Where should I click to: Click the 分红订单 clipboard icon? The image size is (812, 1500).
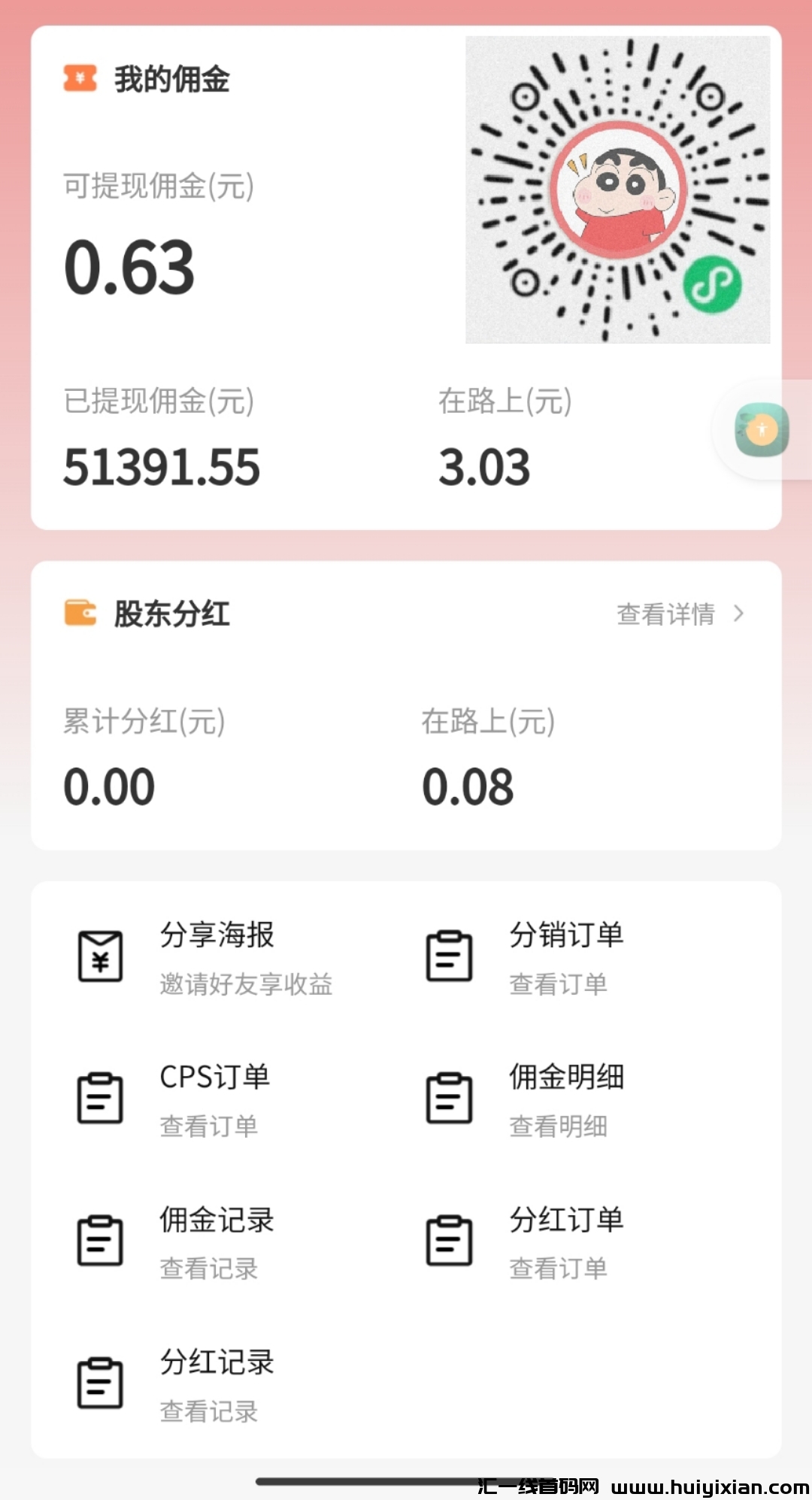click(x=449, y=1241)
